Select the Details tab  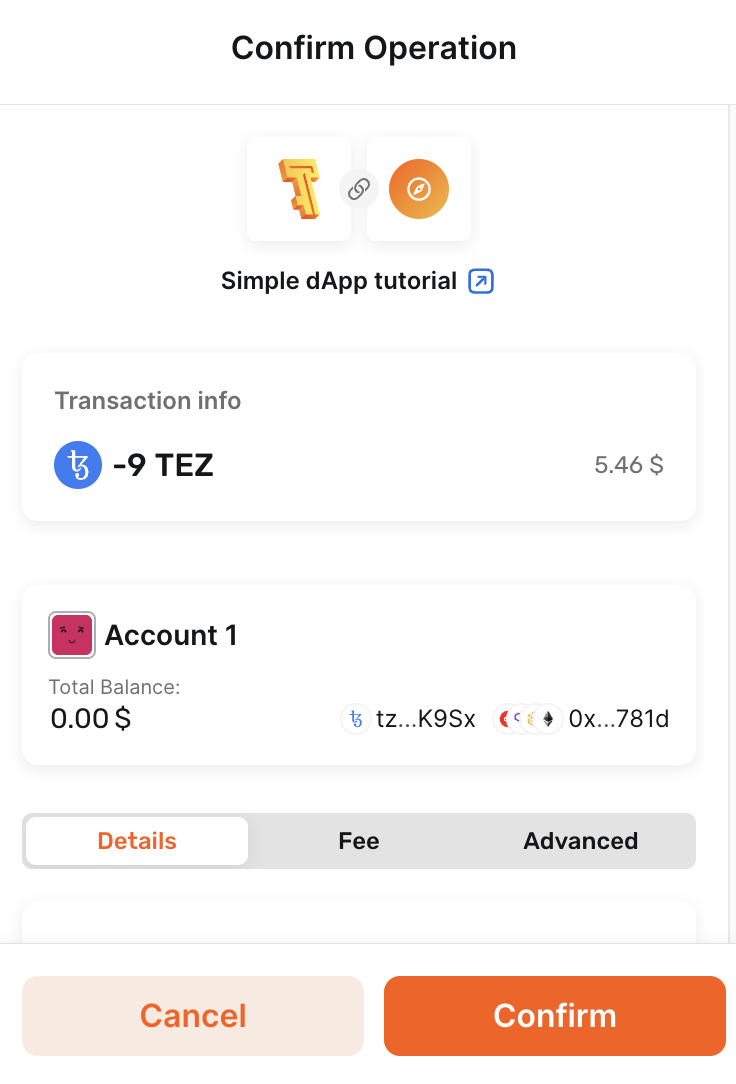136,841
